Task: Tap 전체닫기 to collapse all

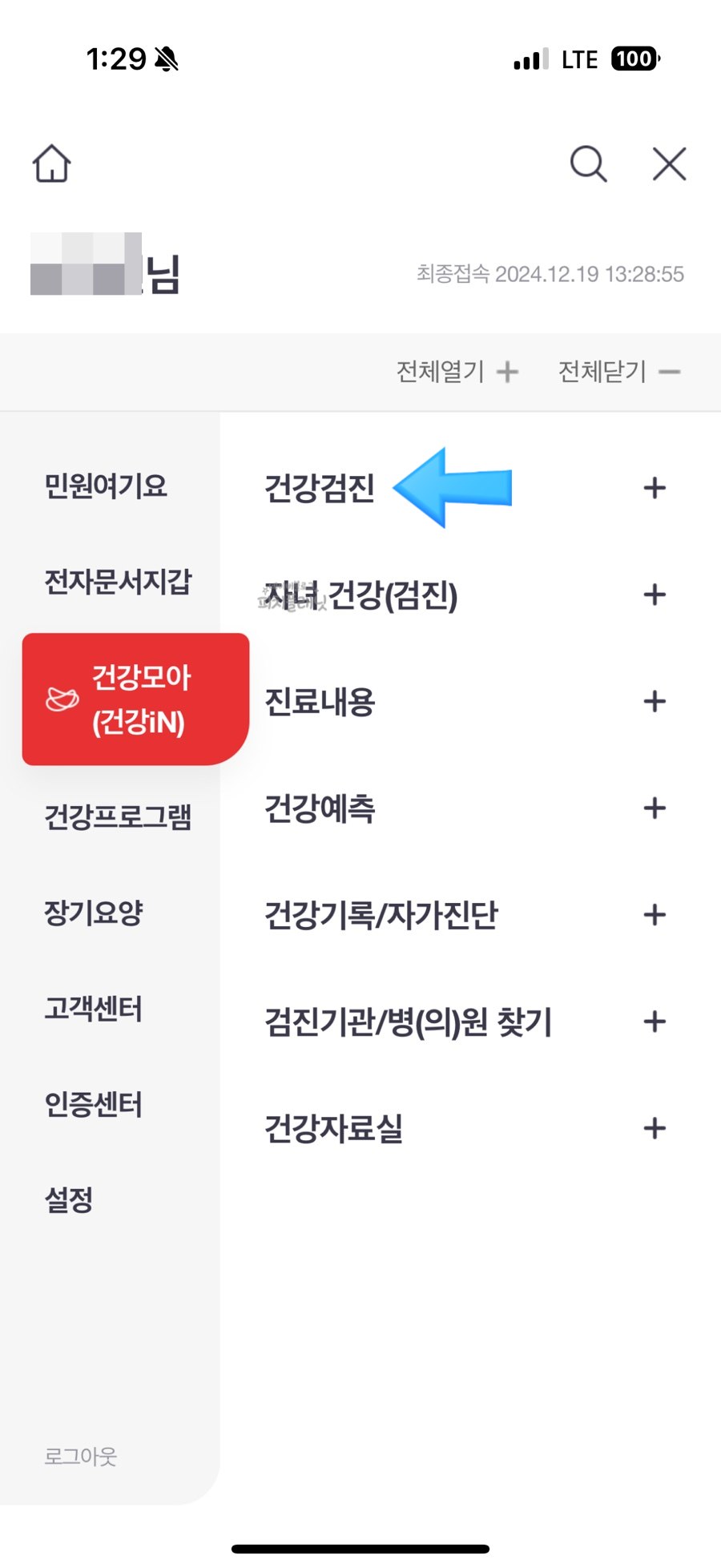Action: point(619,372)
